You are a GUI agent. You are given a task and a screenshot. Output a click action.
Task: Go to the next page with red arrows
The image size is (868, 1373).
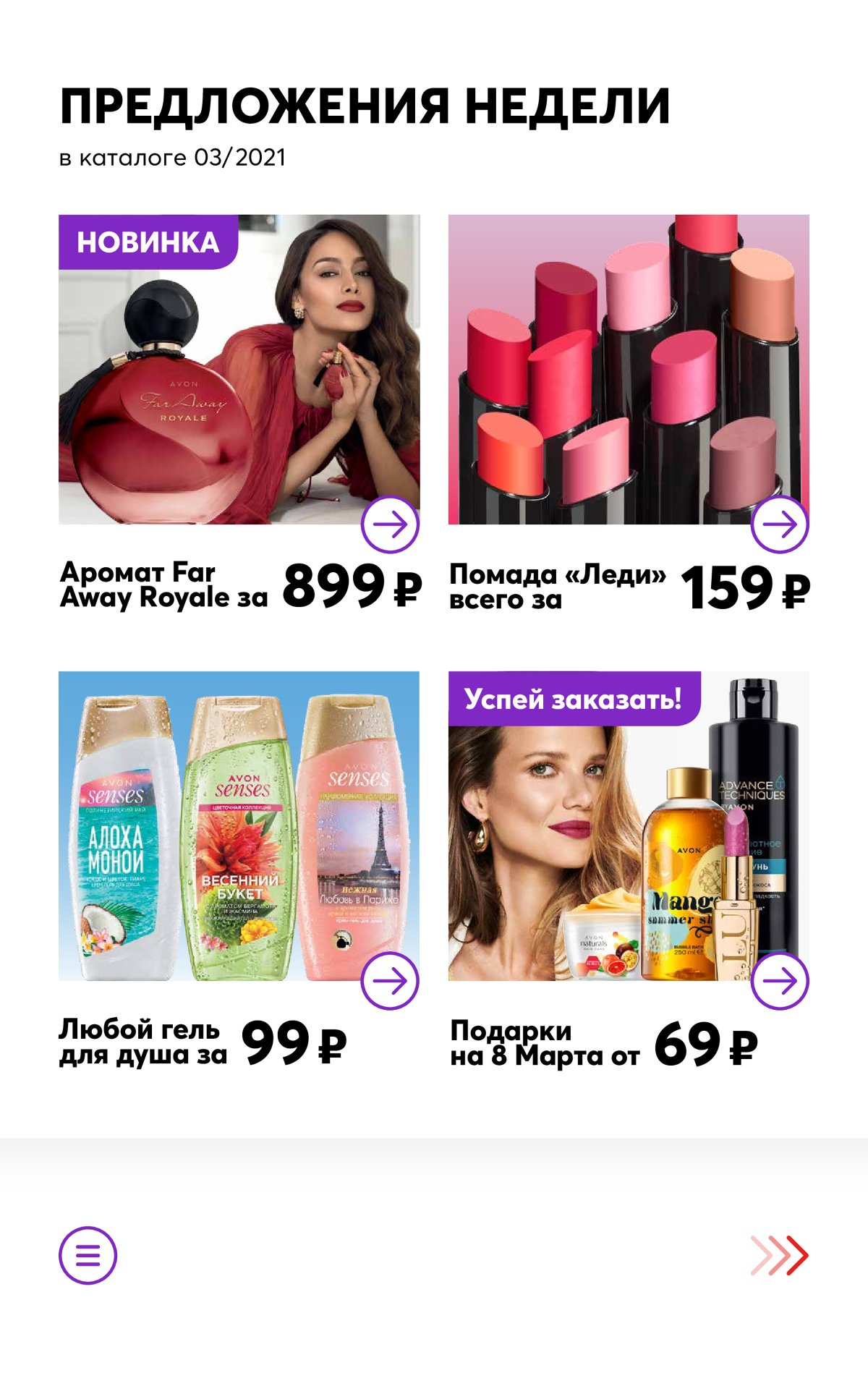point(779,1255)
